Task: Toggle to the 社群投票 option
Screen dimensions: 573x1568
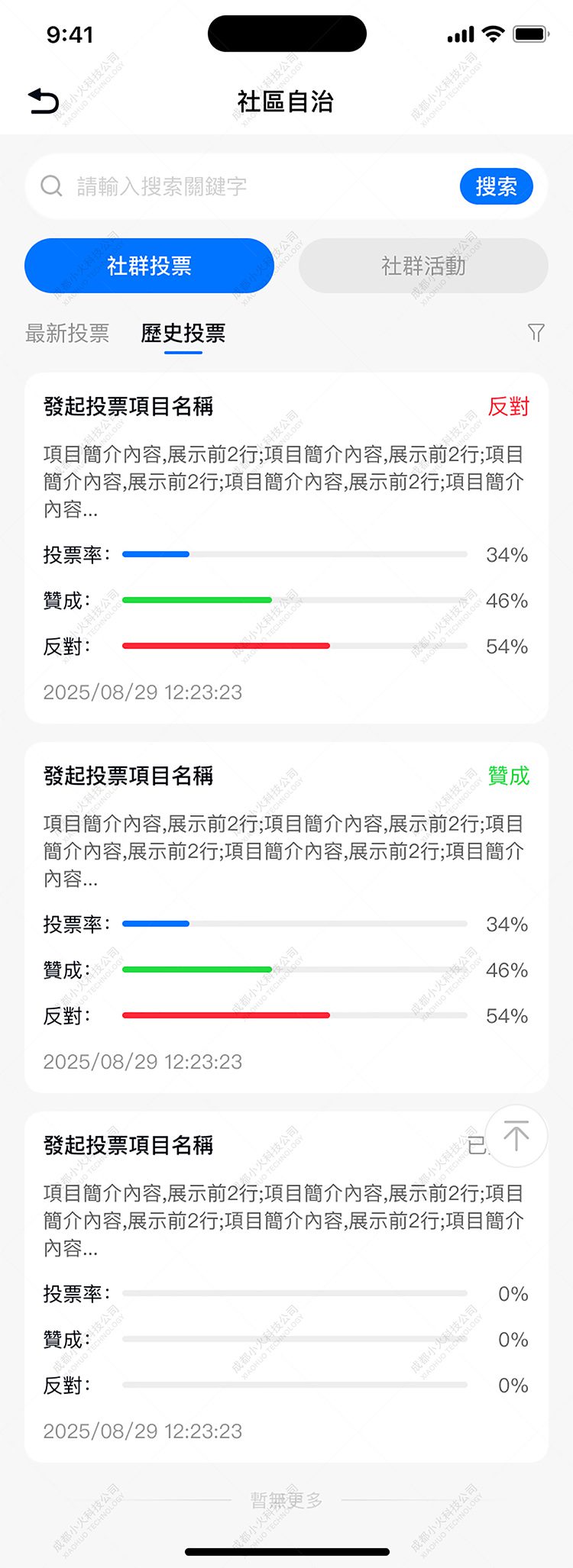Action: [149, 266]
